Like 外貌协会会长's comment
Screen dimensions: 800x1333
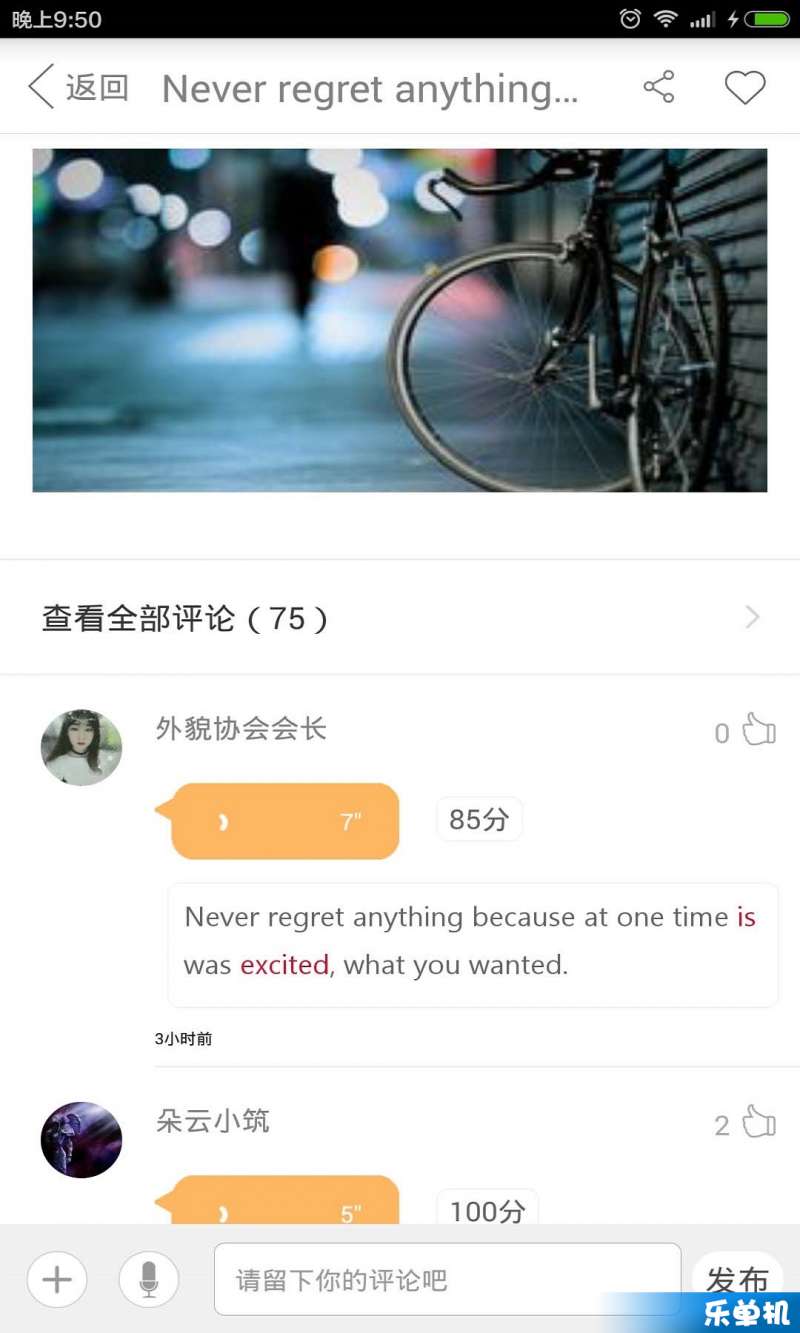[758, 731]
